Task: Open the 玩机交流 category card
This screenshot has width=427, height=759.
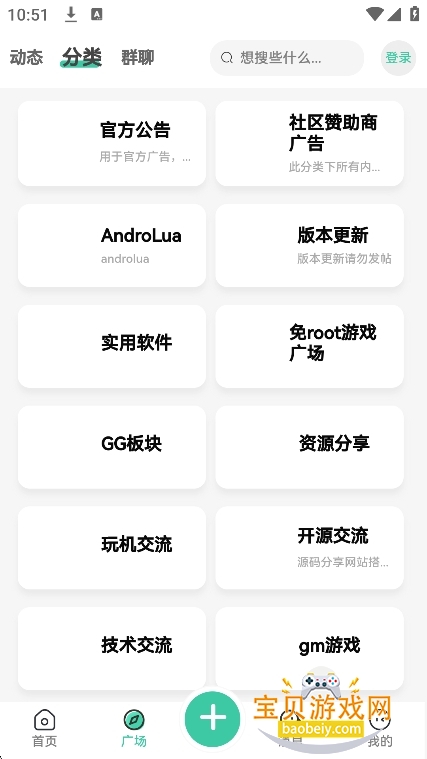Action: coord(112,548)
